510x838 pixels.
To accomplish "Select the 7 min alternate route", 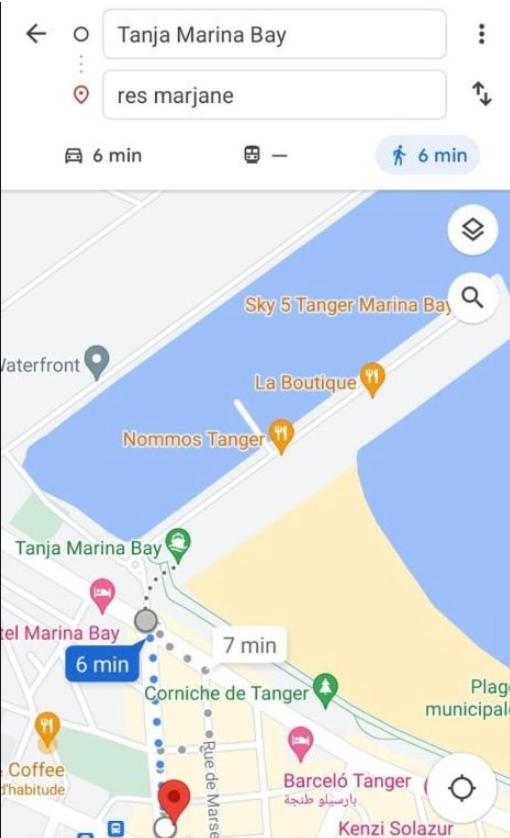I will (x=250, y=645).
